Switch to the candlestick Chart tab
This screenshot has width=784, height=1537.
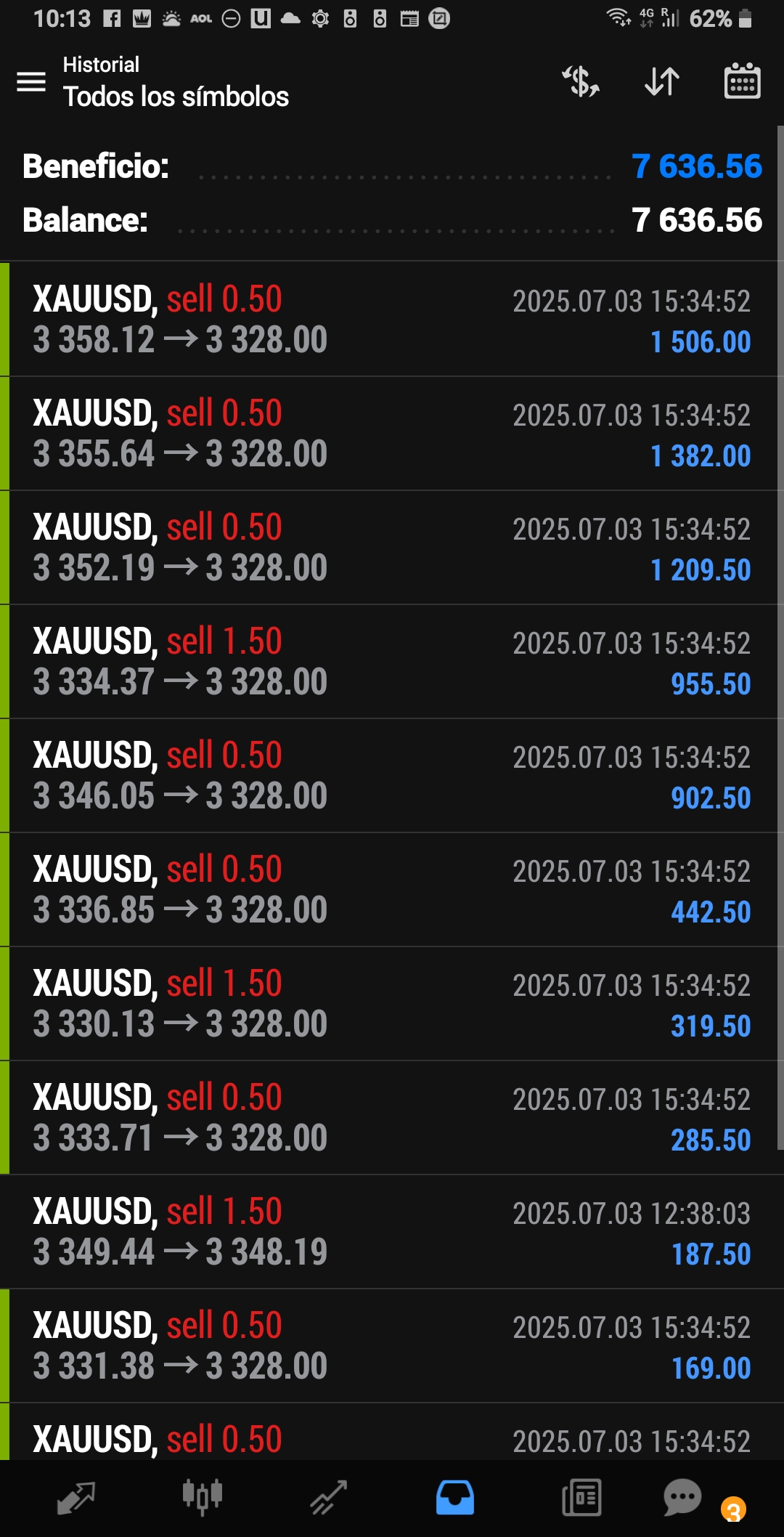point(202,1499)
